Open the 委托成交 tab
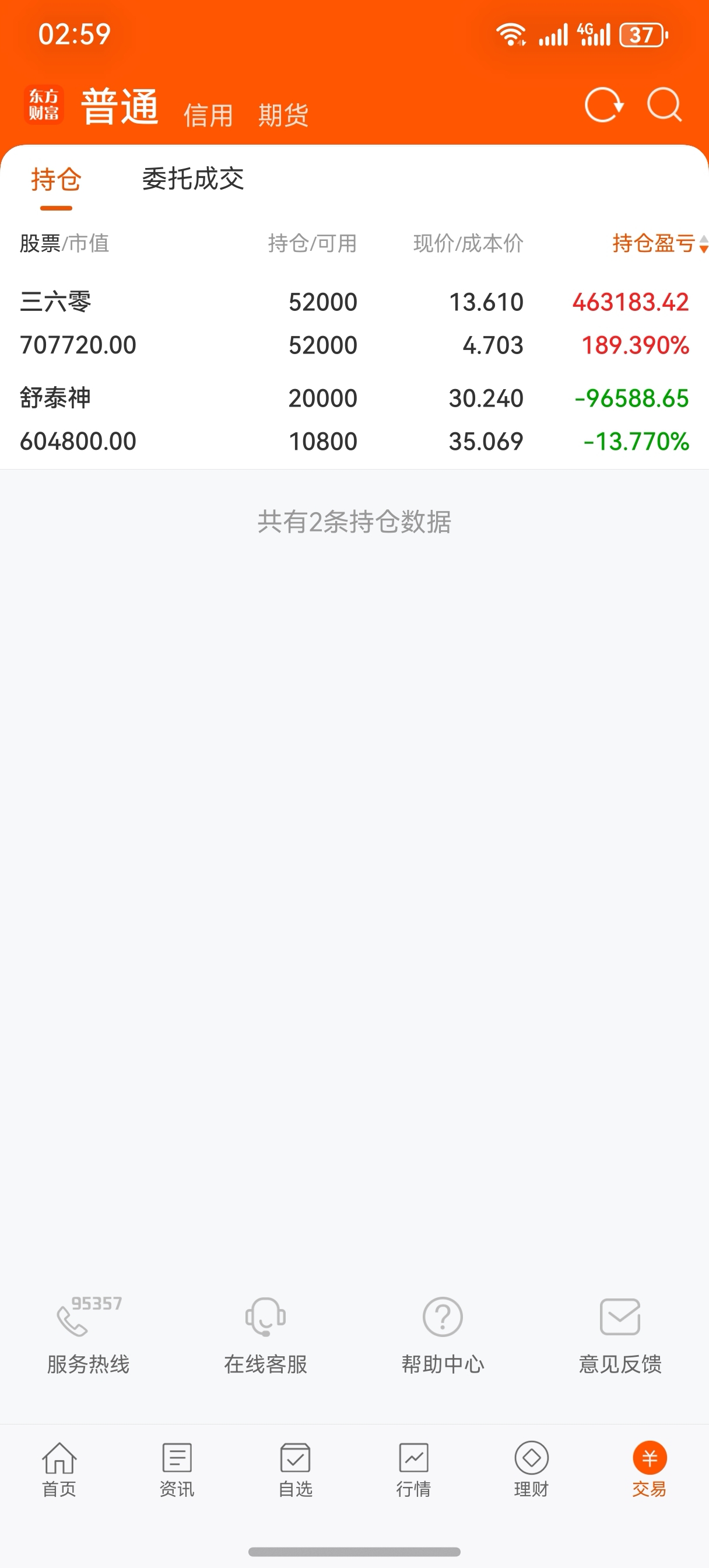The image size is (709, 1568). (192, 179)
